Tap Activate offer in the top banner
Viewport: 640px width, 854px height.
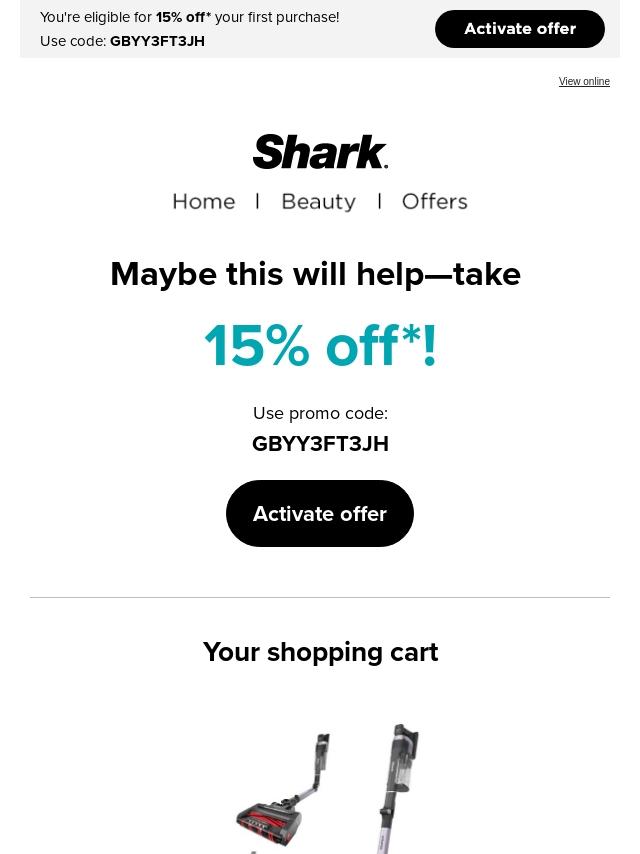[x=519, y=29]
